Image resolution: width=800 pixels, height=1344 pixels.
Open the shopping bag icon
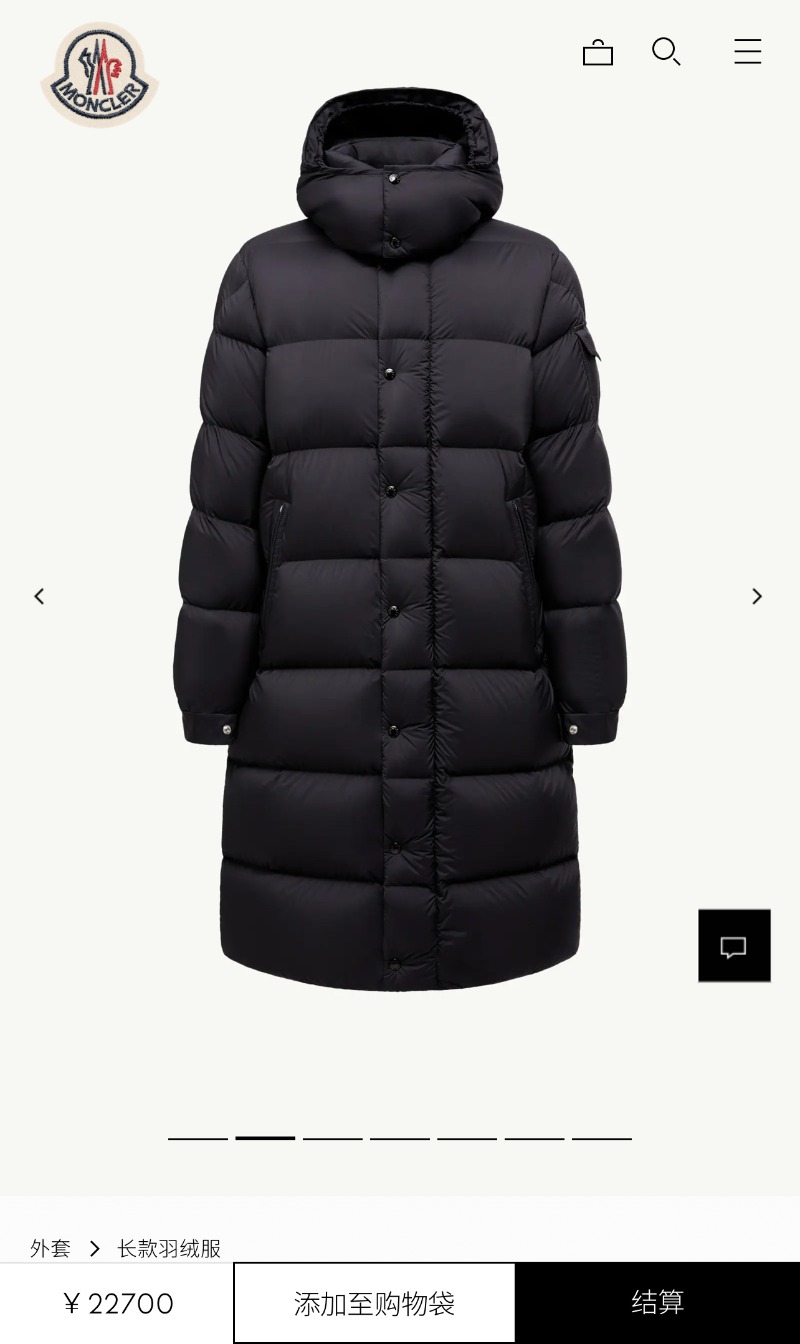[x=597, y=52]
